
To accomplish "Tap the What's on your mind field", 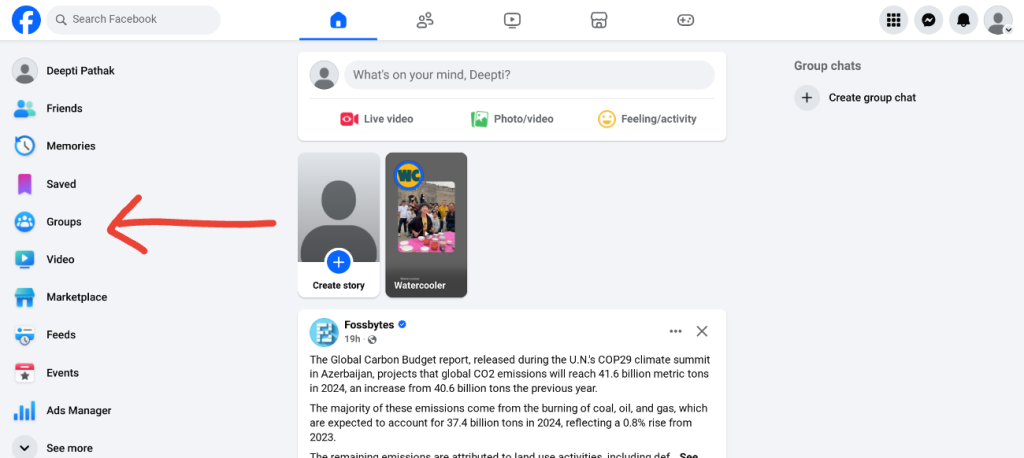I will pyautogui.click(x=529, y=75).
